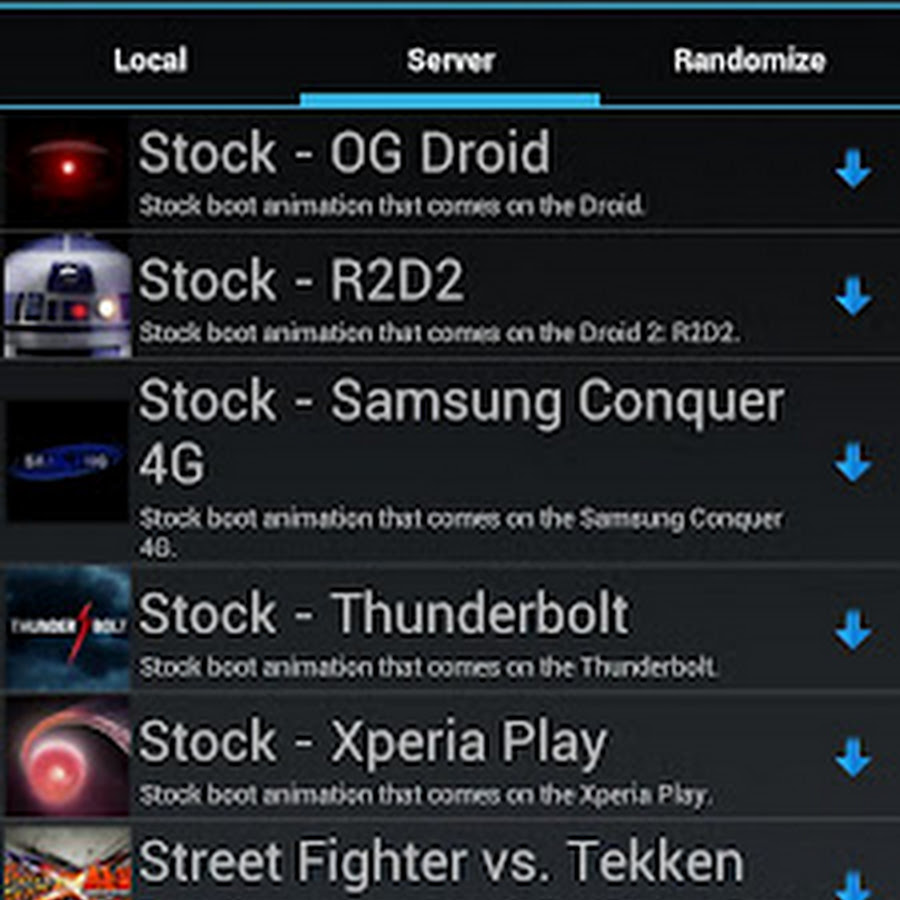
Task: Open the Stock - OG Droid row
Action: [400, 170]
